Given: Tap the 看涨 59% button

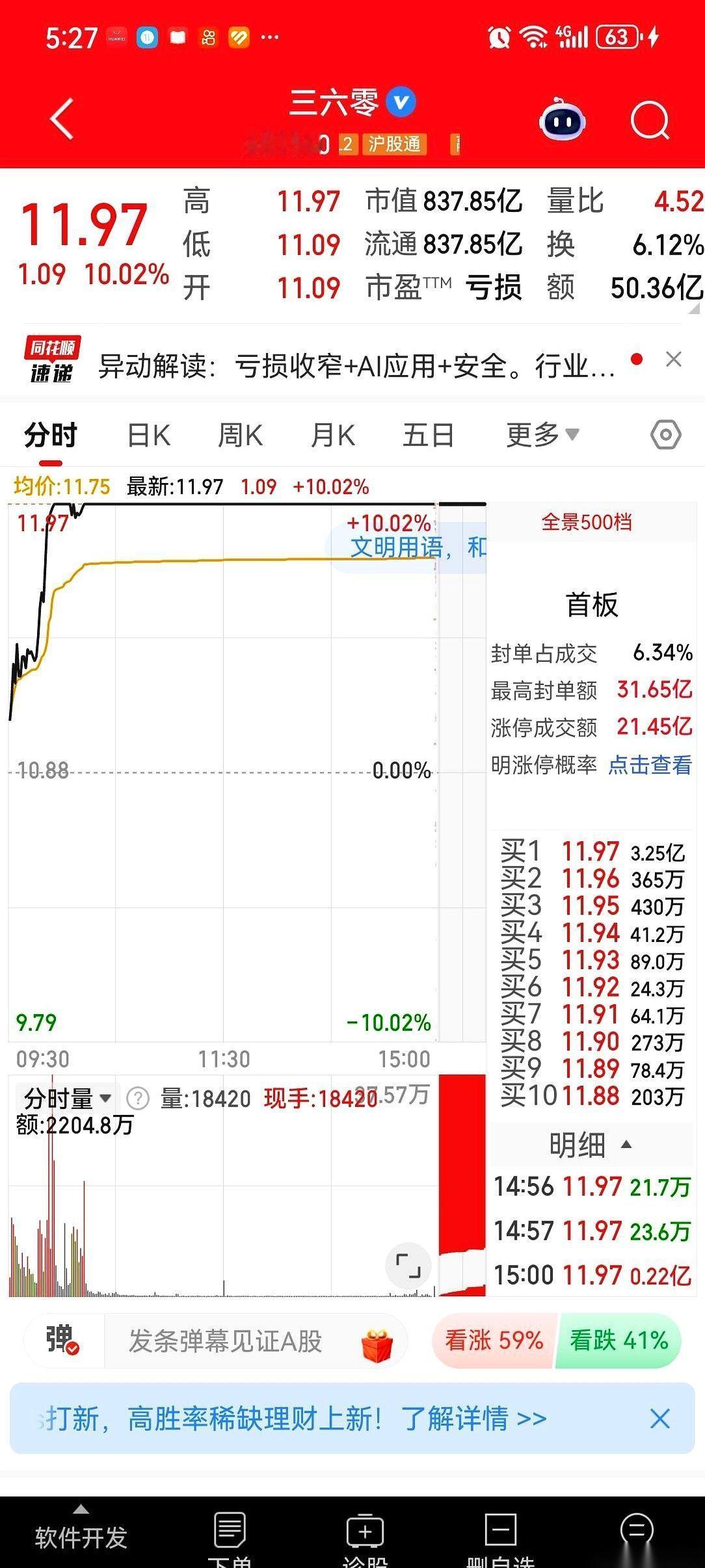Looking at the screenshot, I should click(x=493, y=1341).
